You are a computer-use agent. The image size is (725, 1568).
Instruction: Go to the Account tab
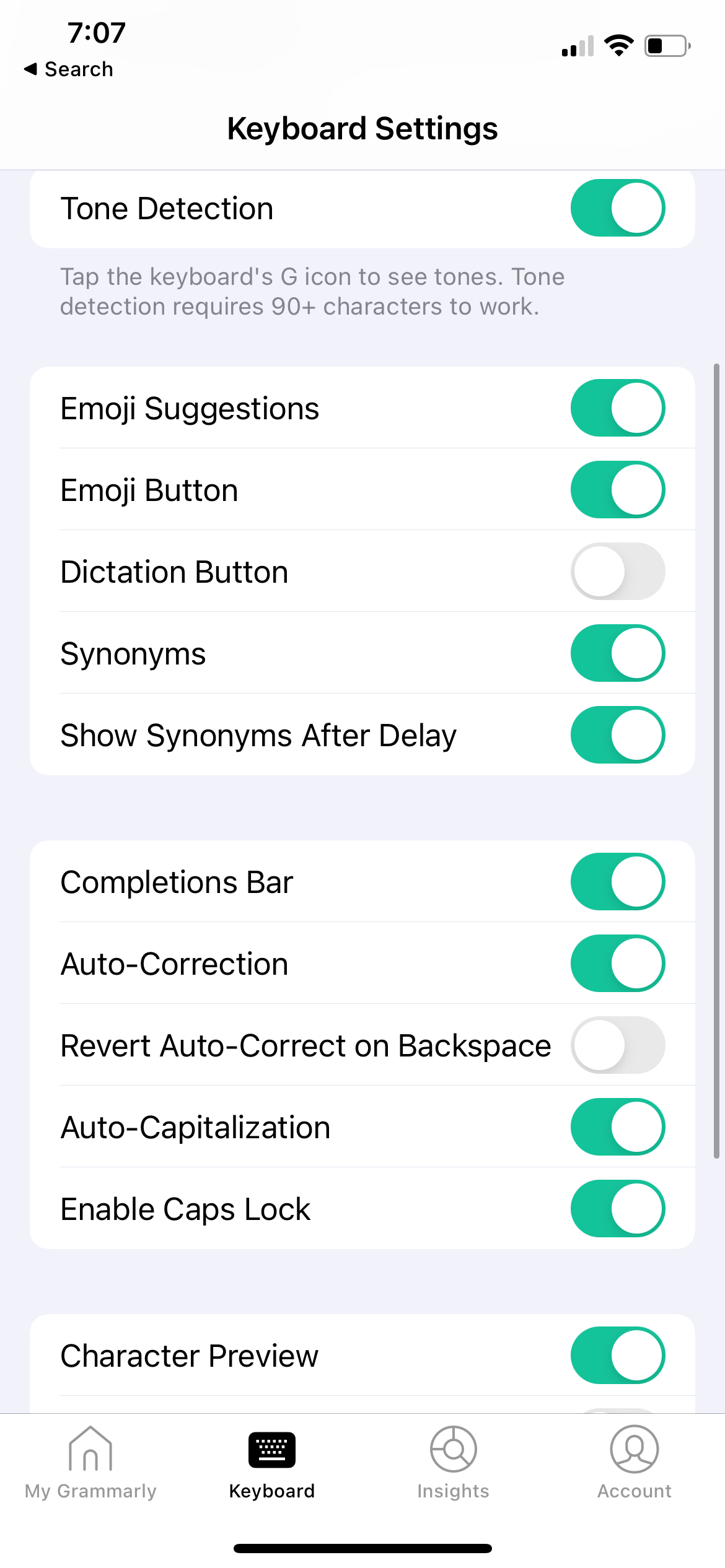coord(634,1463)
